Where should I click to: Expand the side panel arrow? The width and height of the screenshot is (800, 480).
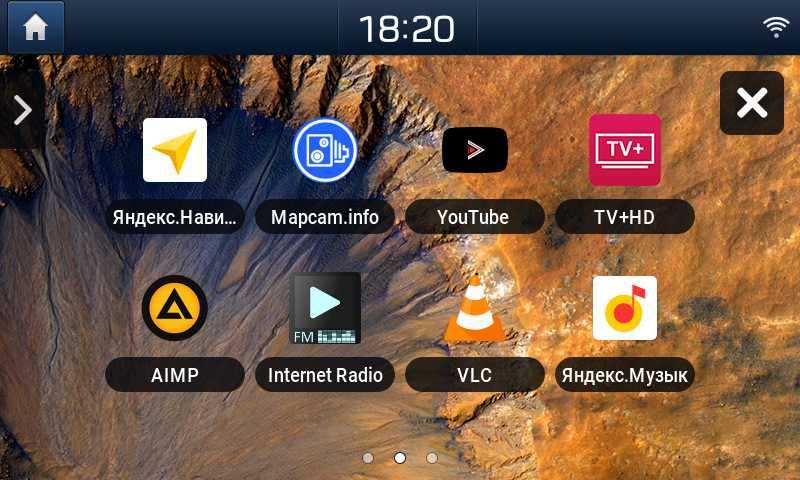[x=22, y=109]
